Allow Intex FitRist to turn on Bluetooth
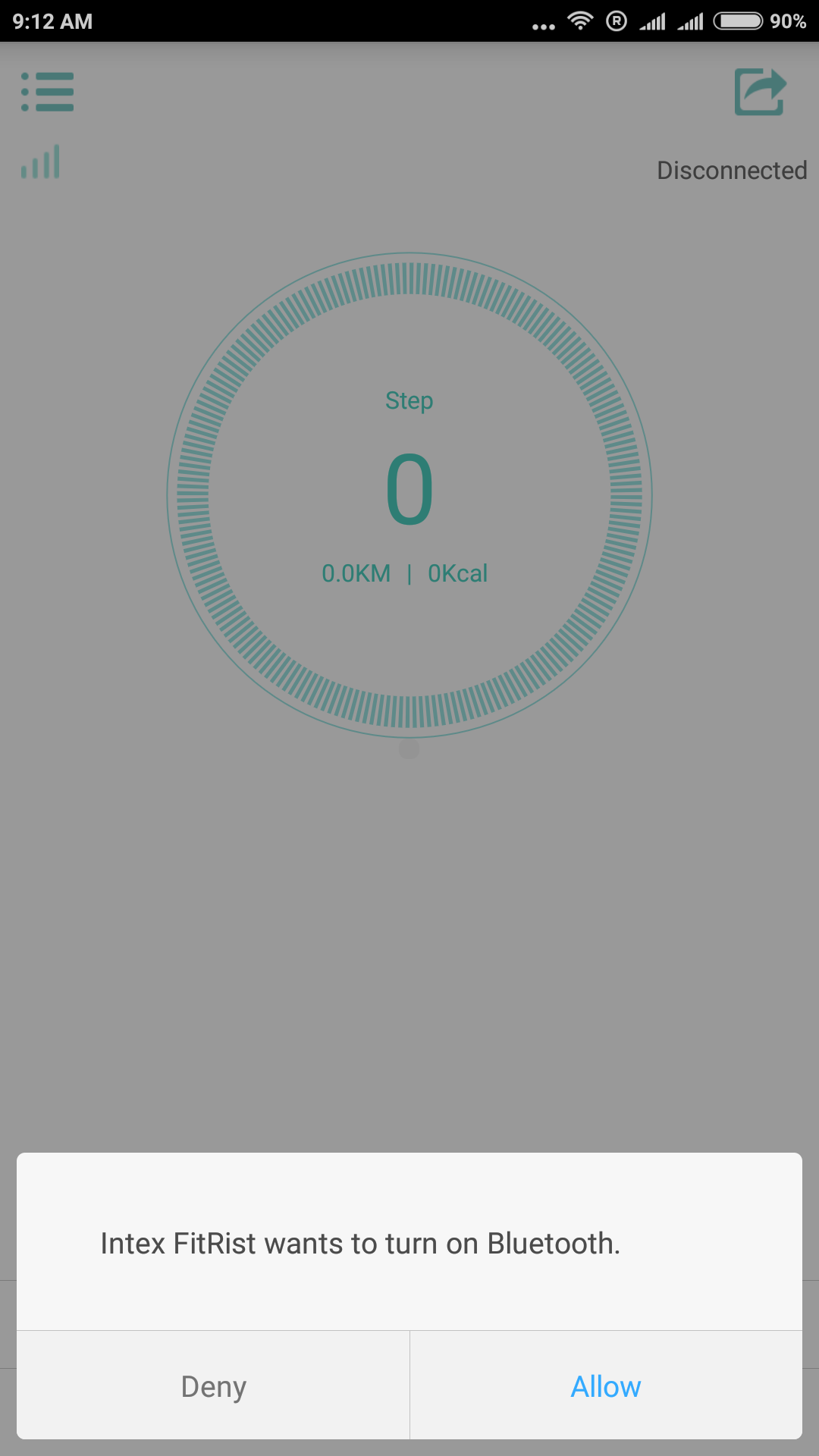Screen dimensions: 819x1456 [x=605, y=1386]
